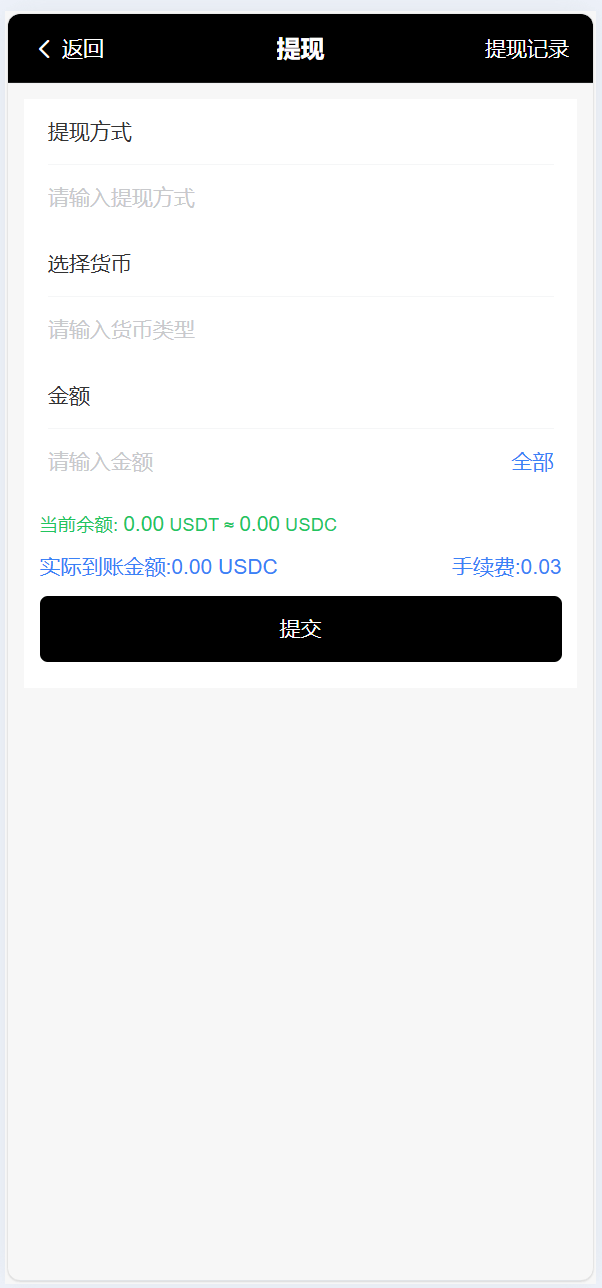Tap the 请输入提现方式 field
The width and height of the screenshot is (602, 1288).
pyautogui.click(x=300, y=198)
